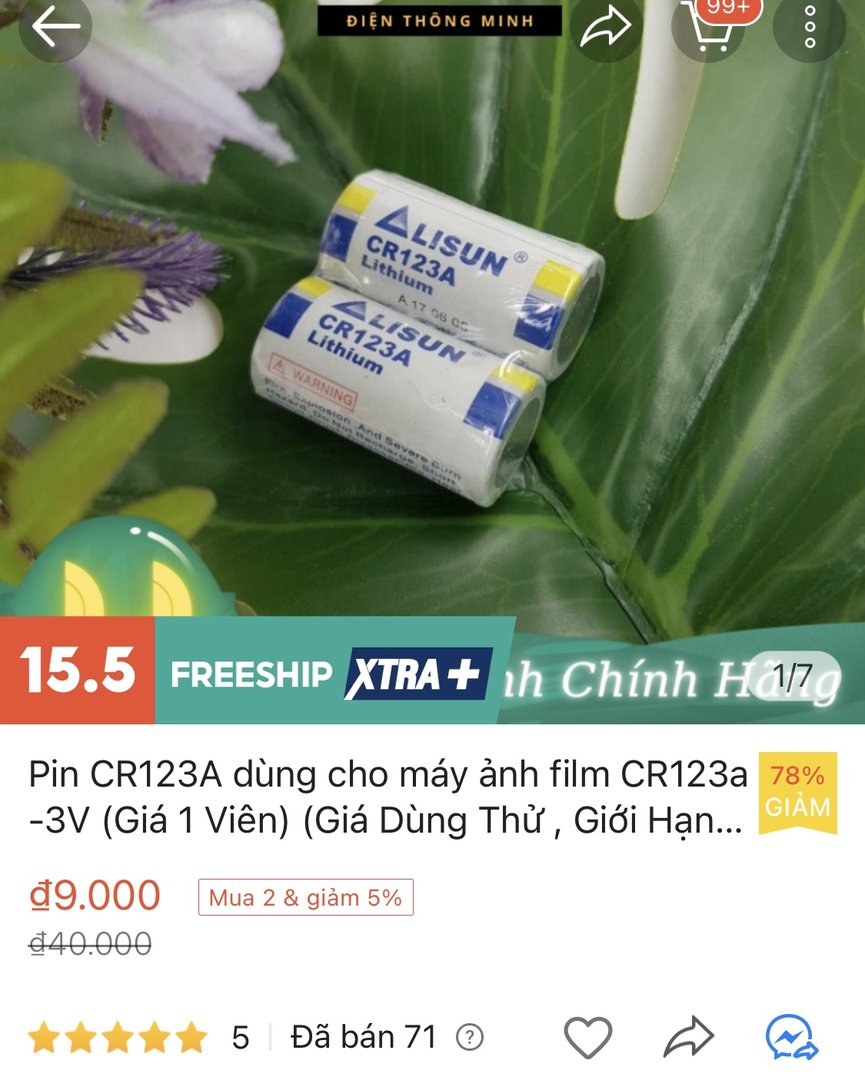Image resolution: width=865 pixels, height=1080 pixels.
Task: Open the CR123A battery product image
Action: [x=432, y=330]
